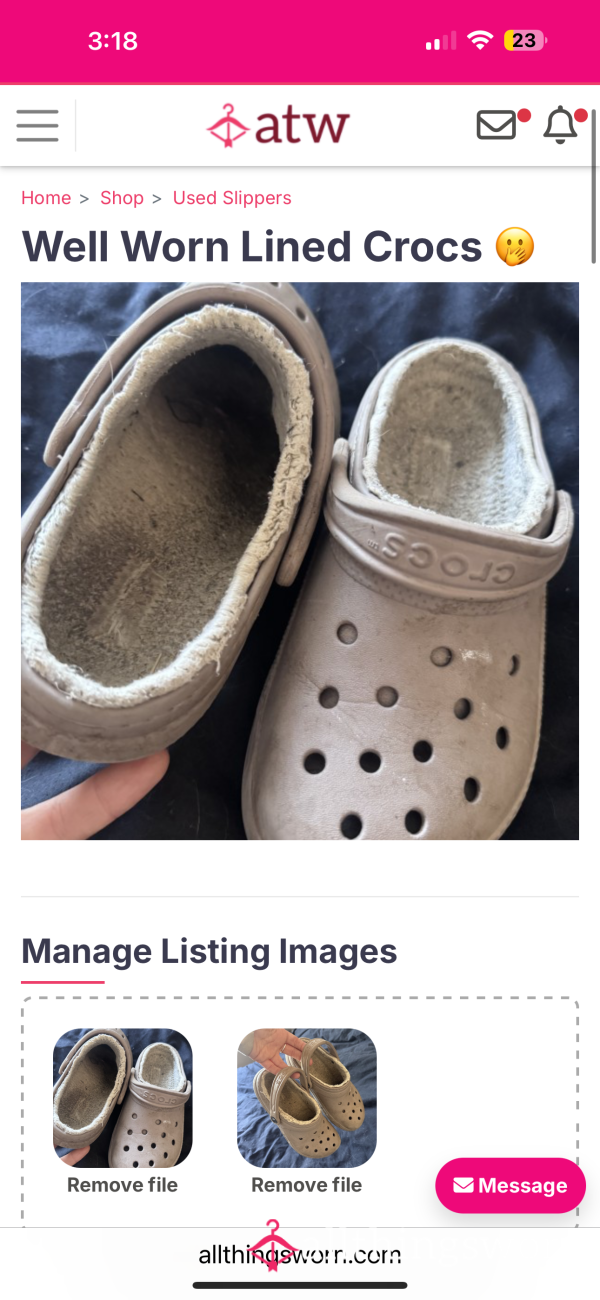Viewport: 600px width, 1300px height.
Task: Select the first listing image thumbnail
Action: [123, 1098]
